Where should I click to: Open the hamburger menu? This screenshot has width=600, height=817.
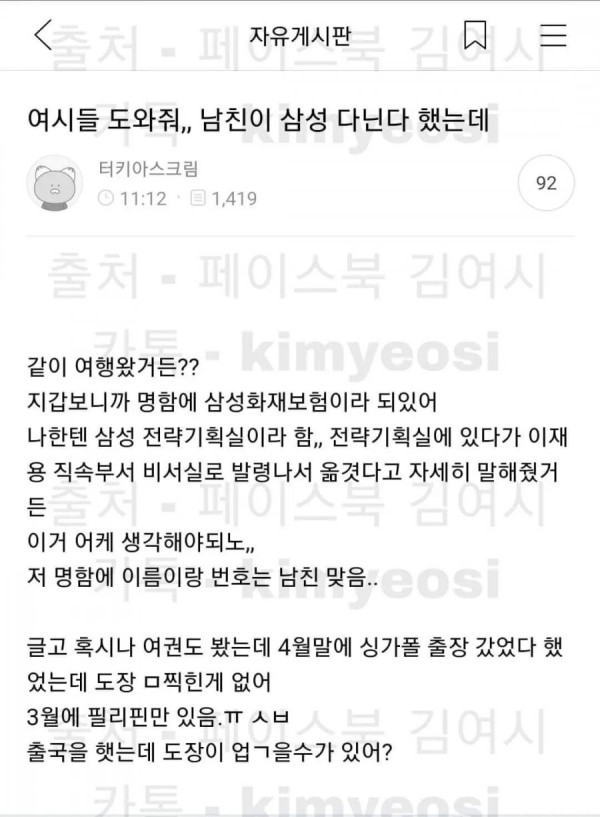(x=553, y=37)
